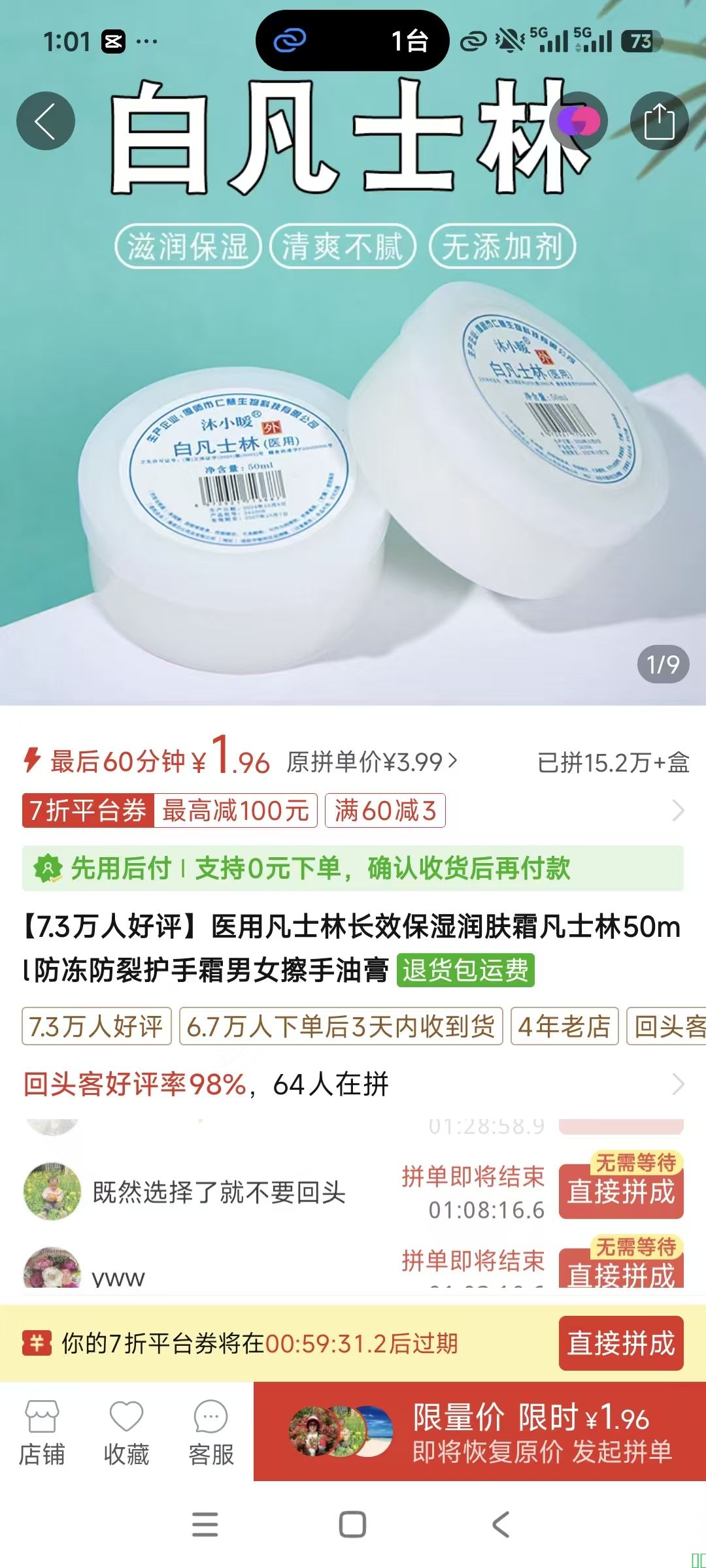Open the system recent apps menu
This screenshot has height=1568, width=706.
[x=205, y=1525]
